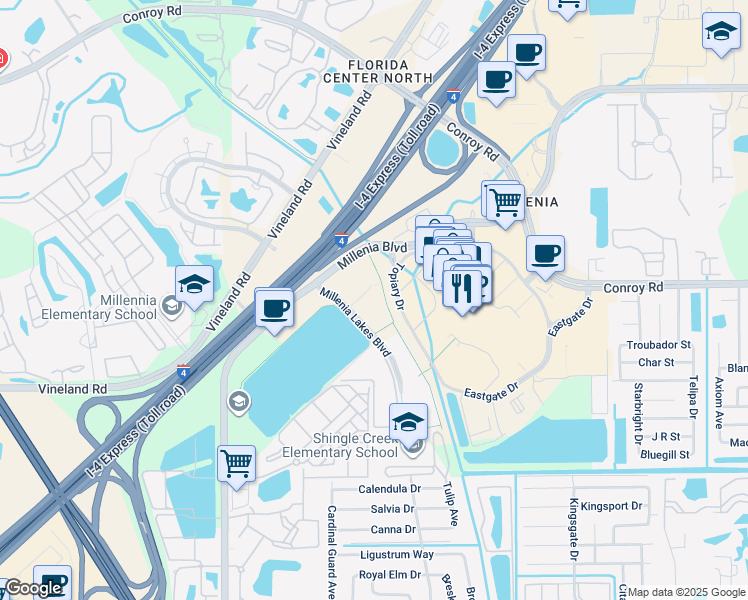The image size is (748, 600).
Task: Select the graduation cap marker at Shingle Creek Elementary
Action: point(408,425)
